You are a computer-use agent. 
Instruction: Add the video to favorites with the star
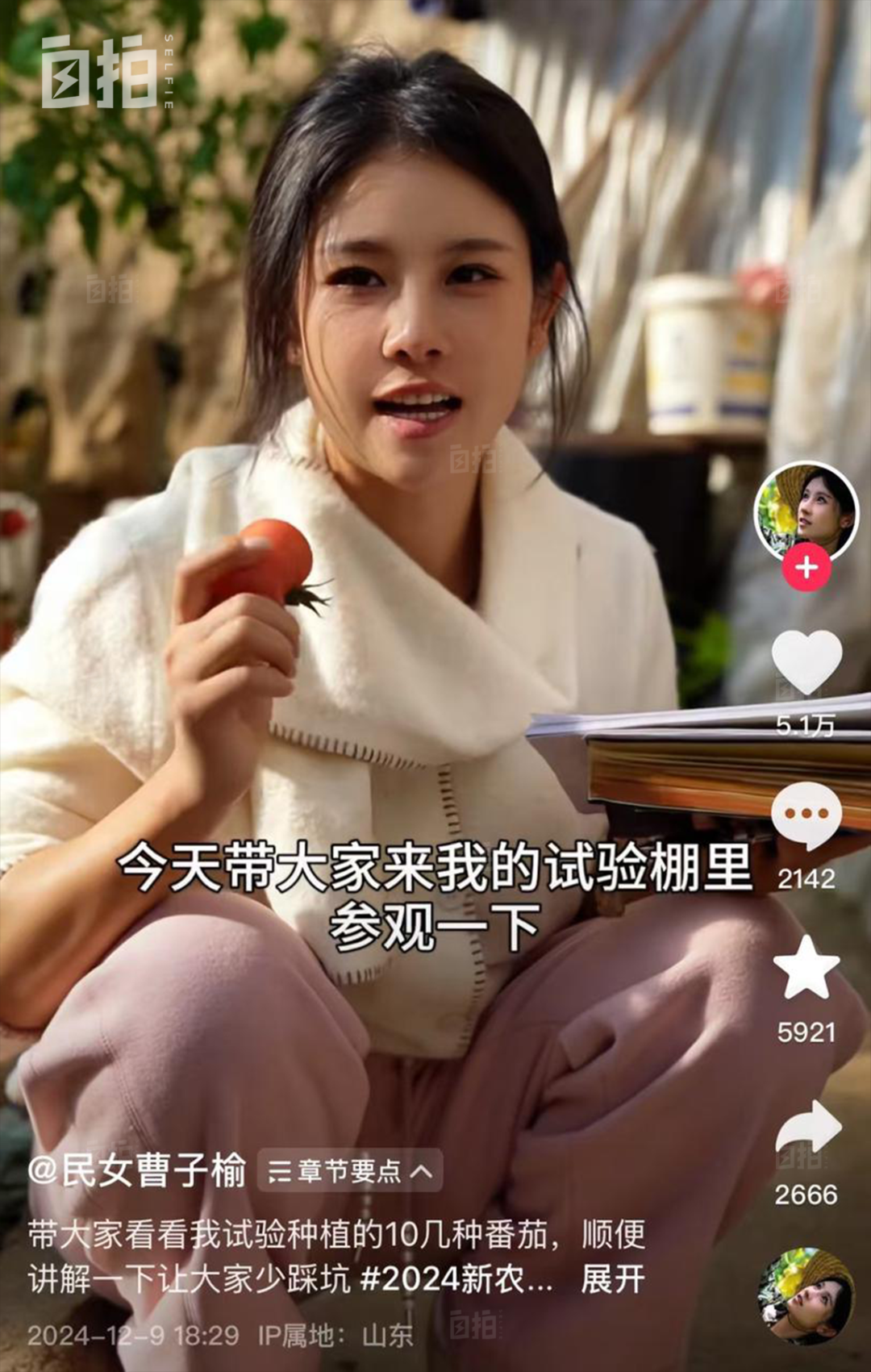click(806, 968)
